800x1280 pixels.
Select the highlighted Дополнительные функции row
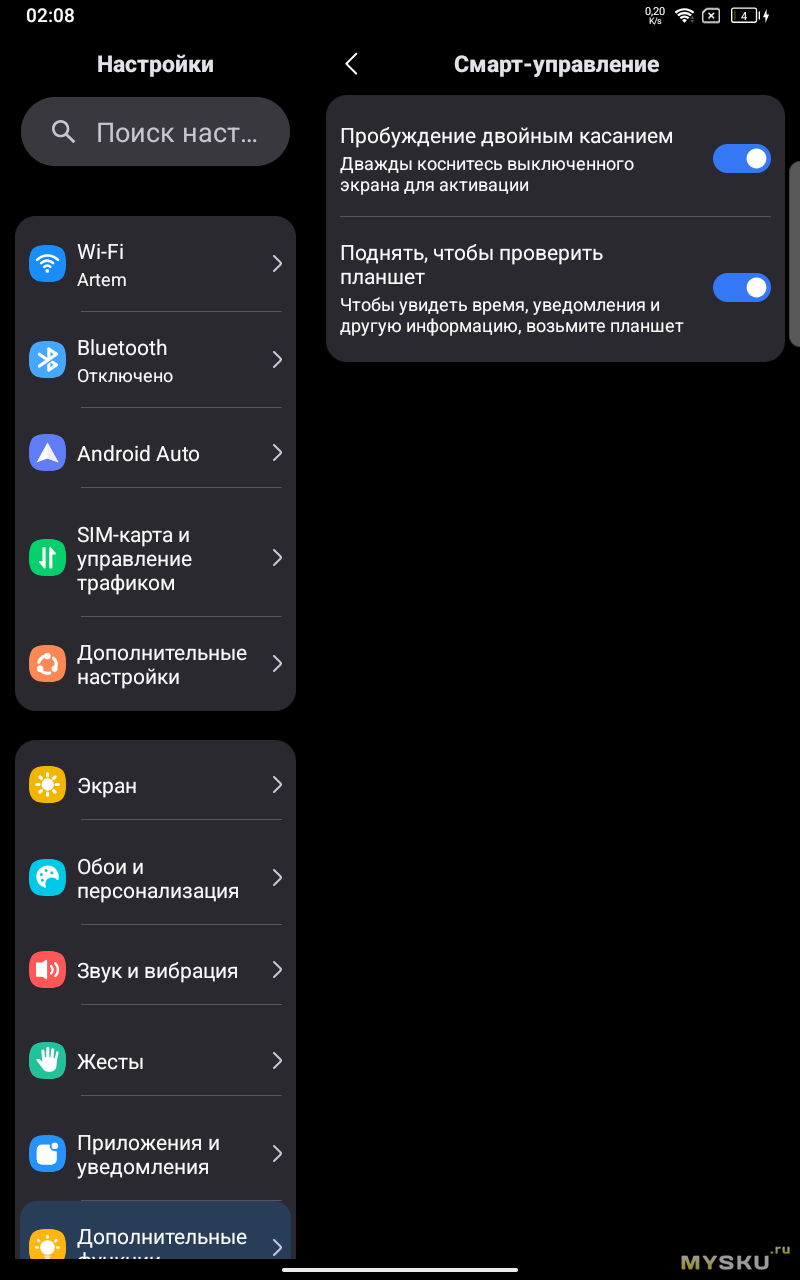155,1238
